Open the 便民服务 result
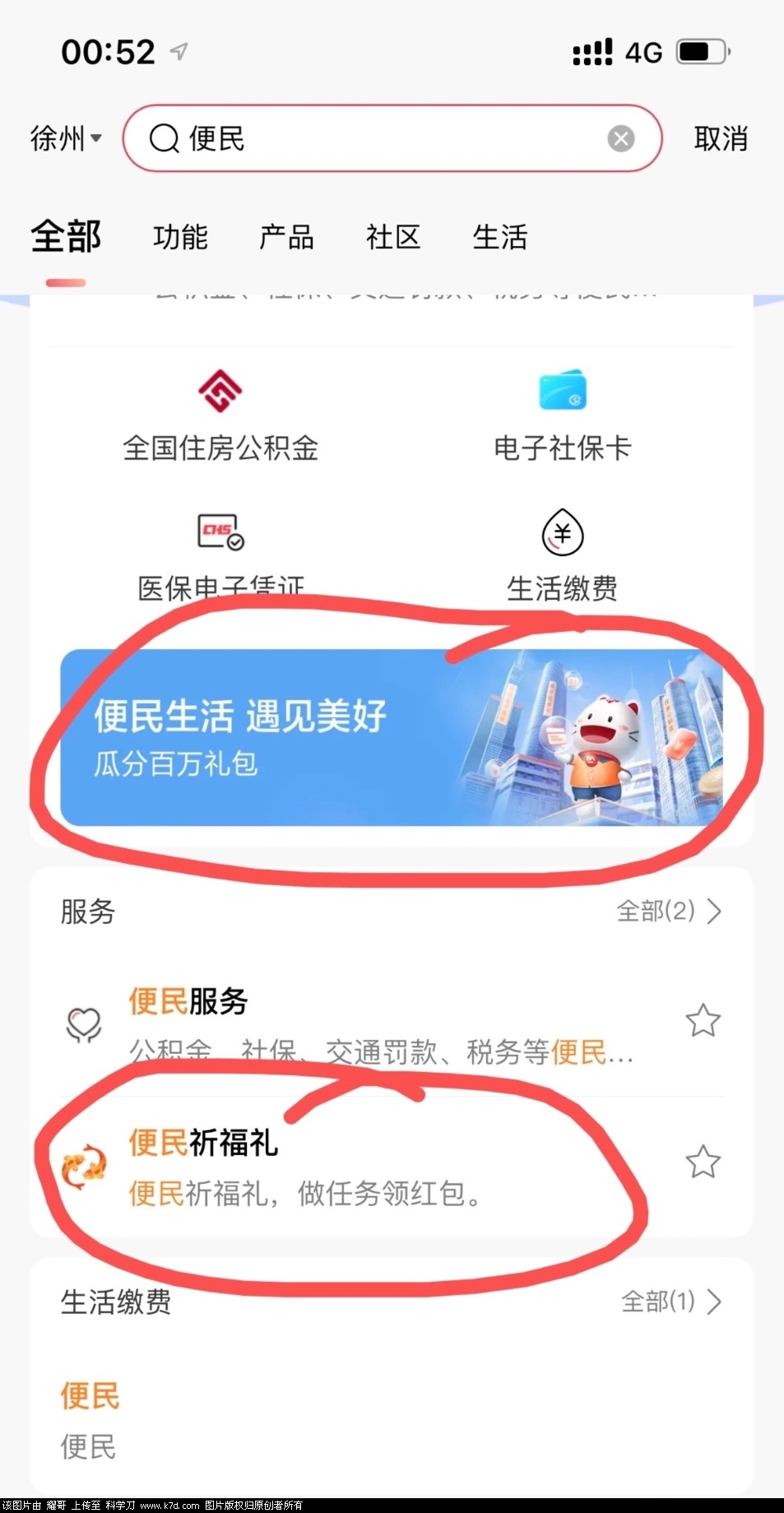 [x=378, y=1024]
